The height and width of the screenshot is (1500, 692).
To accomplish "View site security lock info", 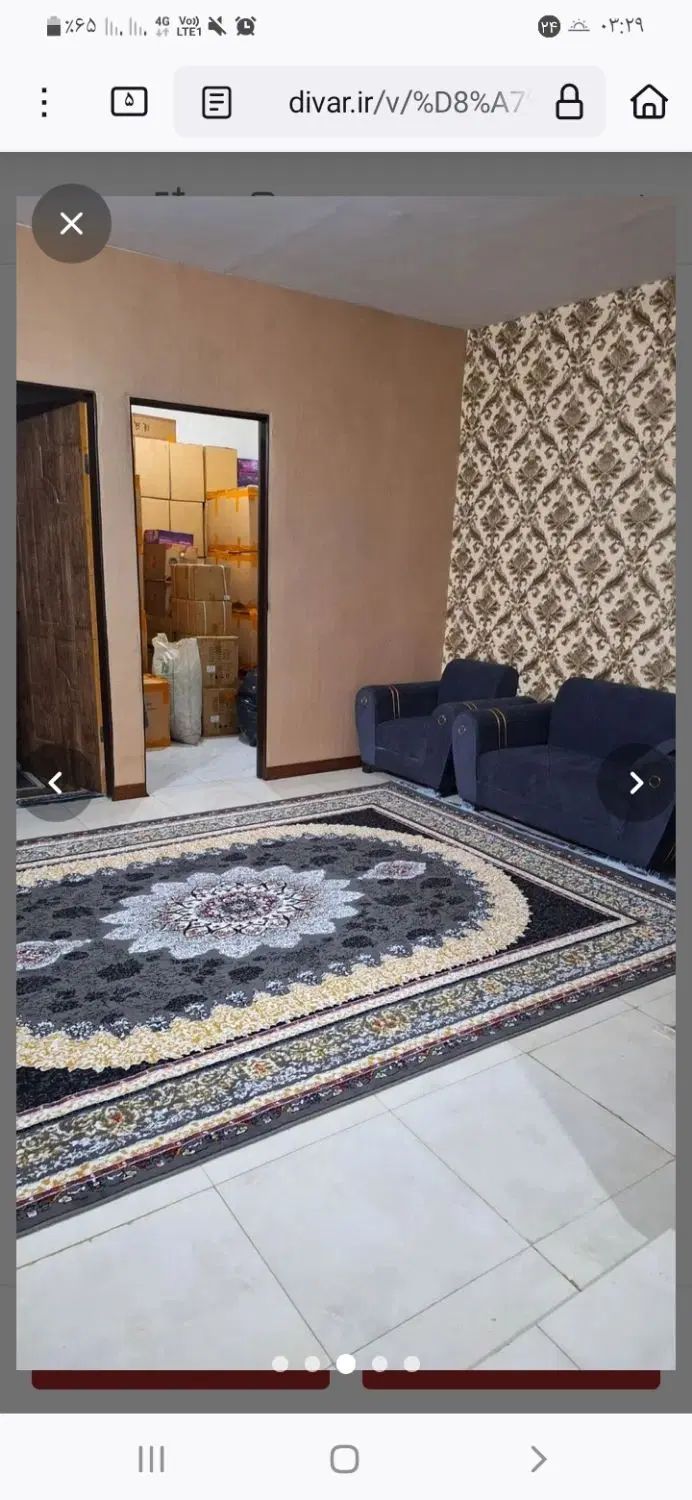I will [569, 102].
